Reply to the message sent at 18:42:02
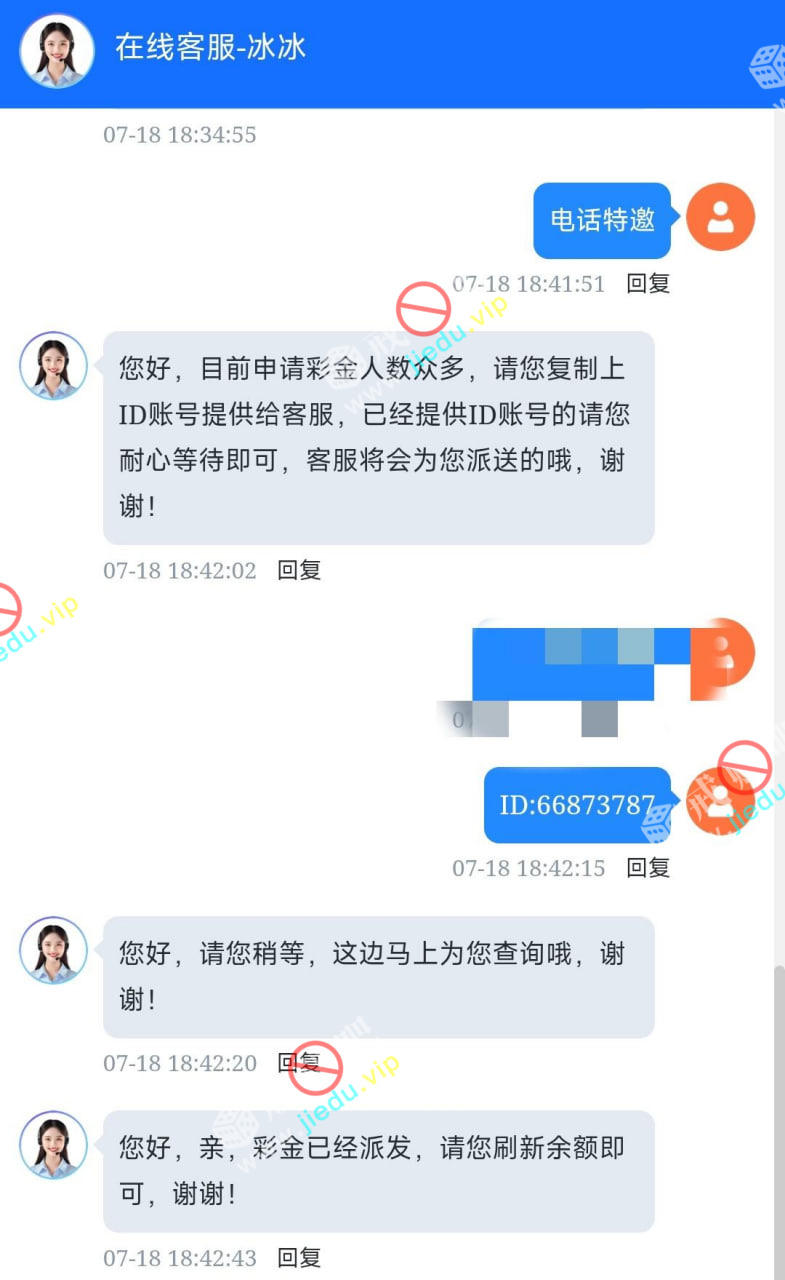 298,570
